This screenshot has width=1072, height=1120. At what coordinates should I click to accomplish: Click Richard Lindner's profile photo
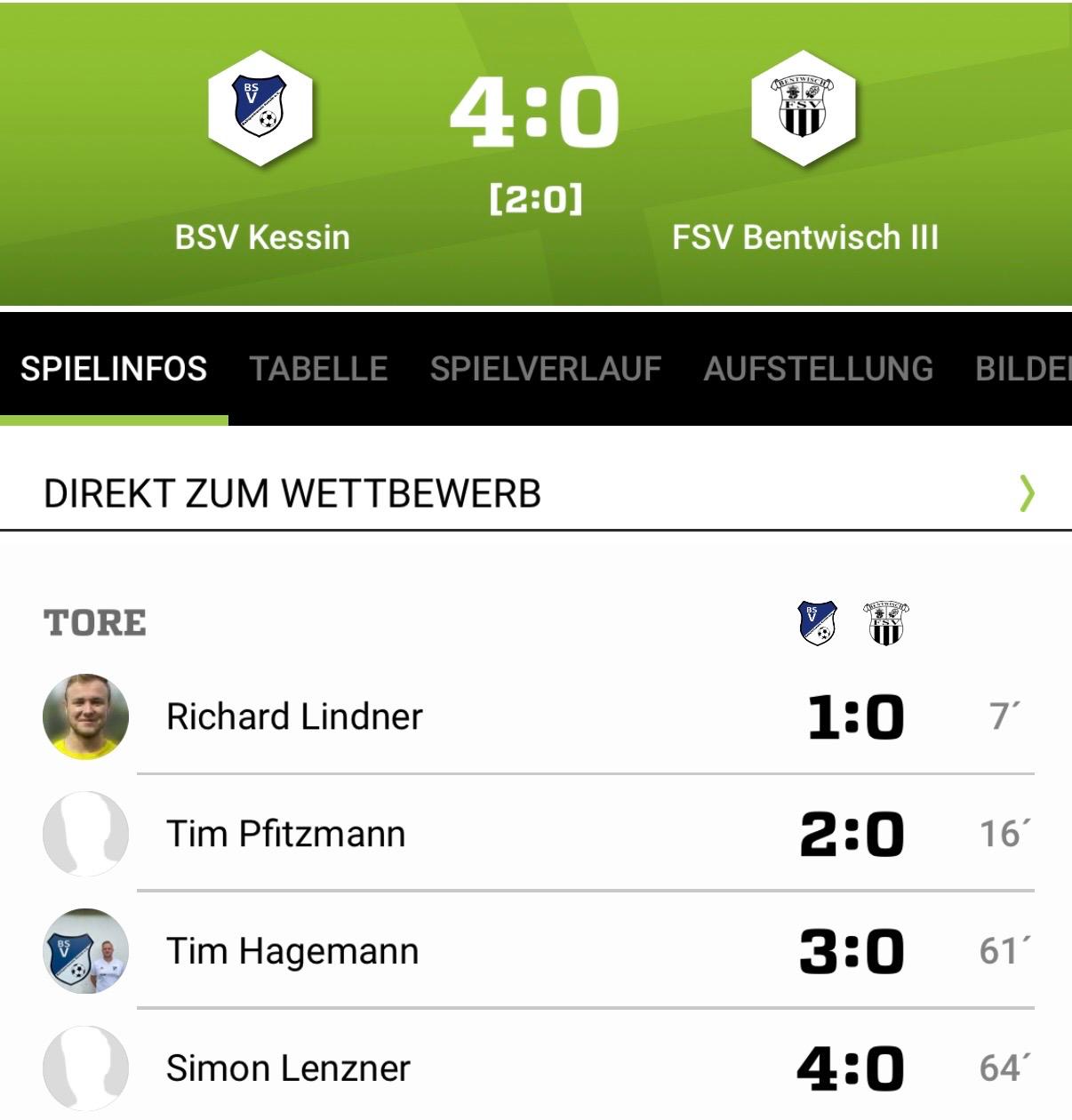click(x=86, y=716)
